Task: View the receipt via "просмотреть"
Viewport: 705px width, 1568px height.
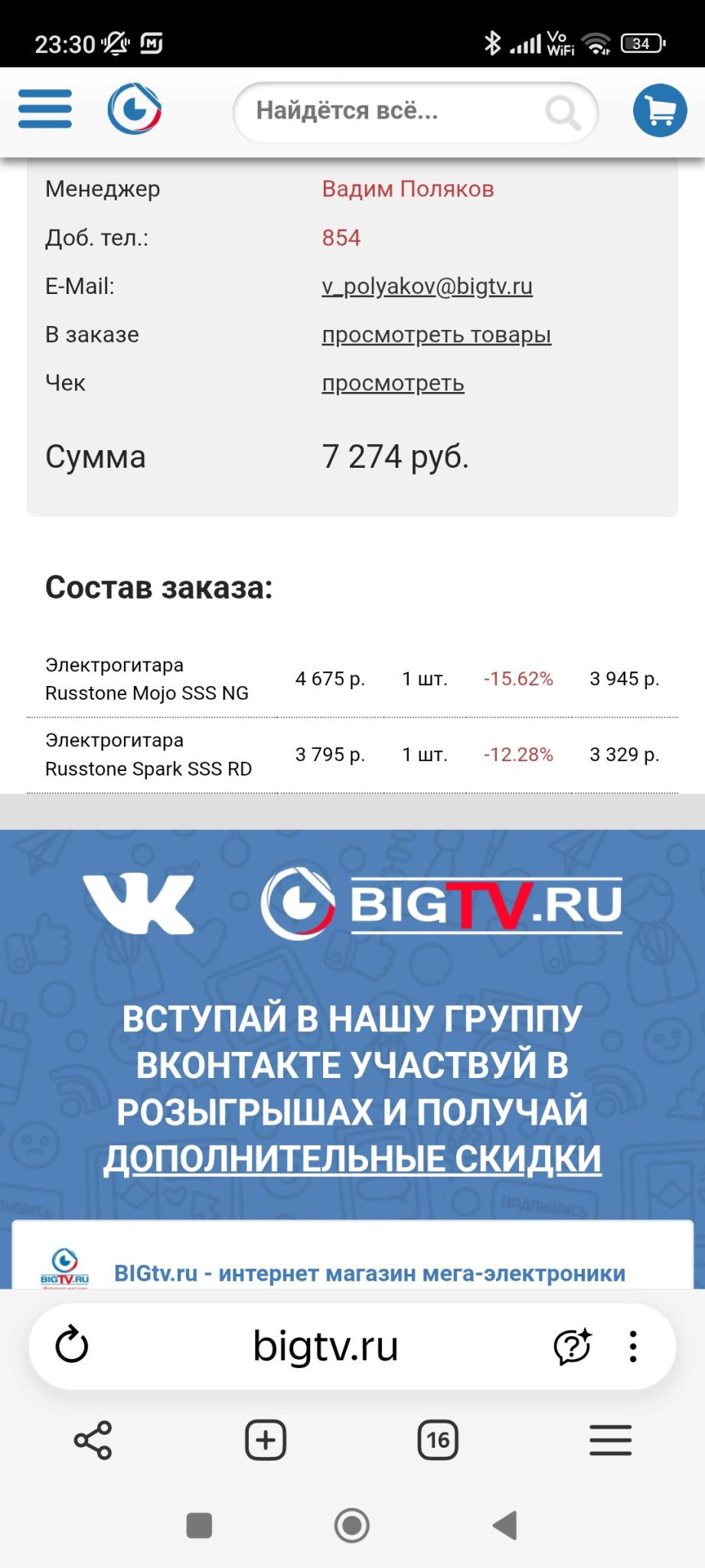Action: 393,383
